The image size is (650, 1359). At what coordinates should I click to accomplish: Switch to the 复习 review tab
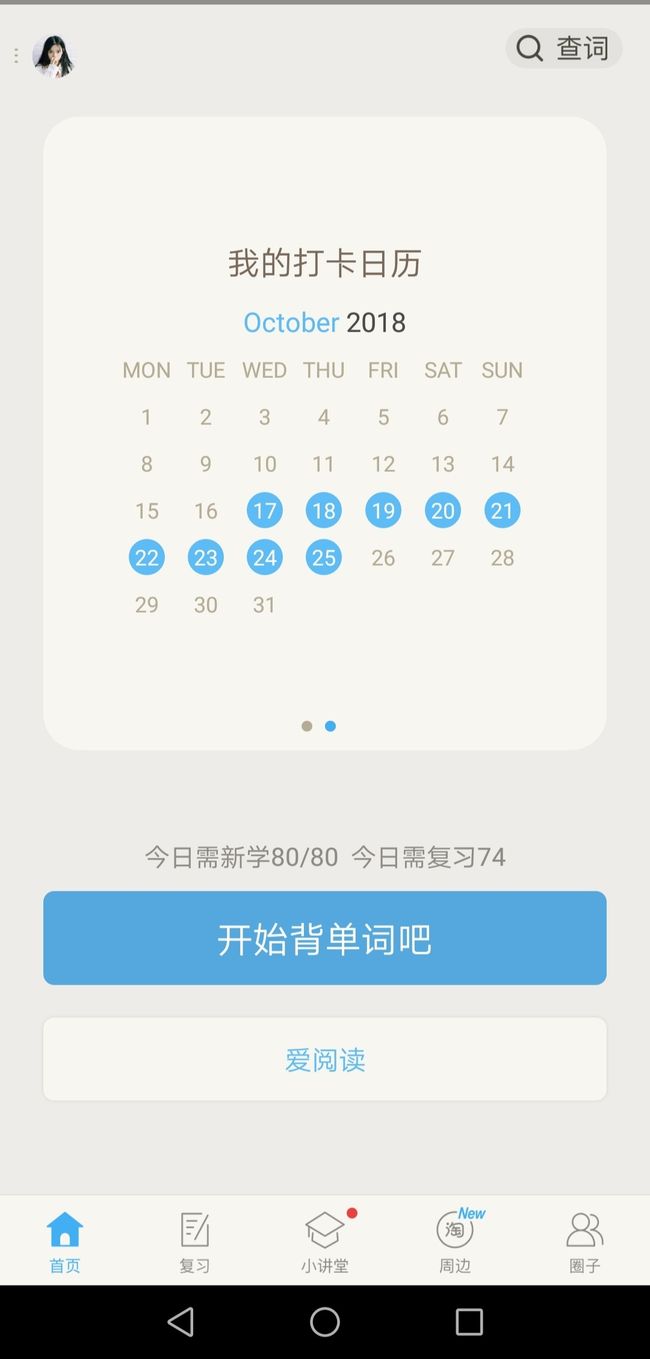coord(195,1241)
